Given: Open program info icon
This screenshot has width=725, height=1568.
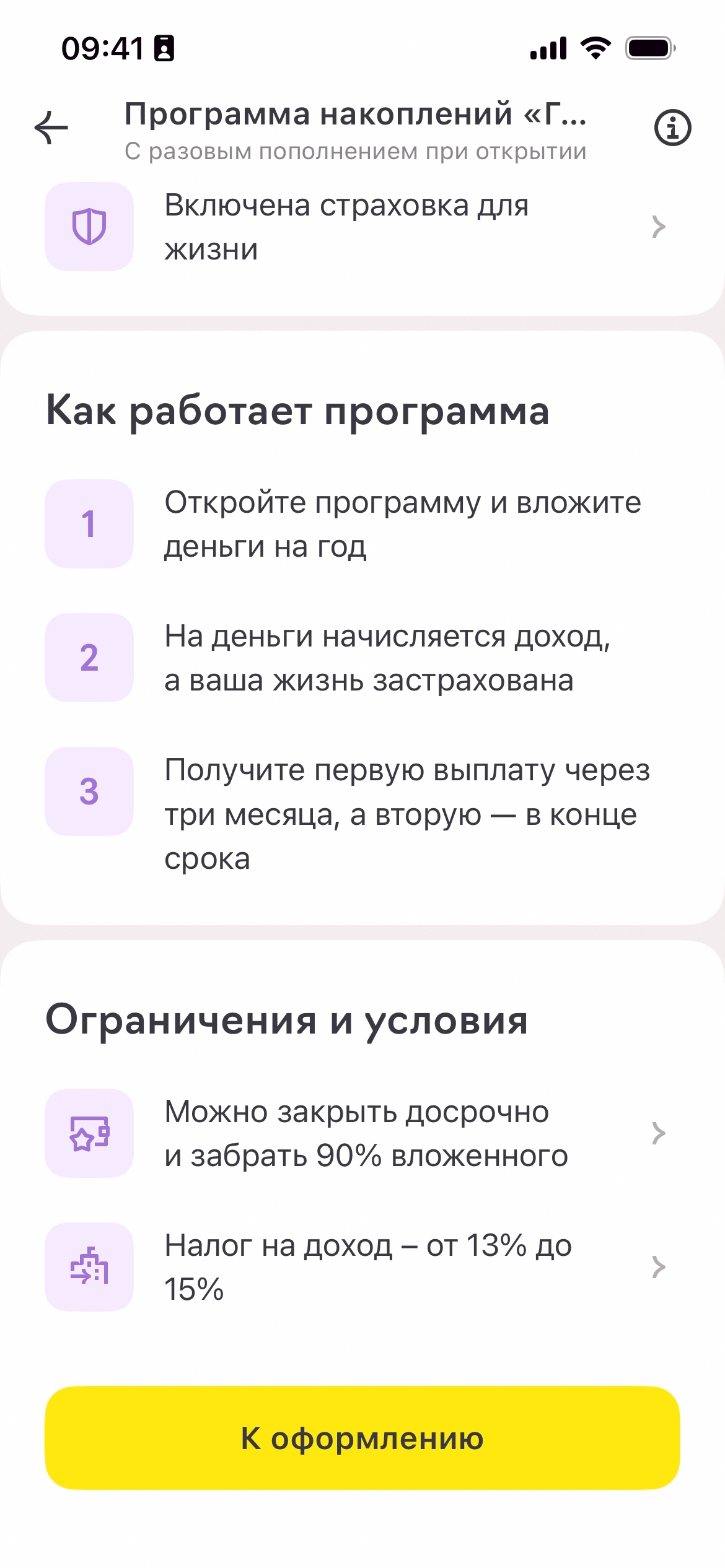Looking at the screenshot, I should (672, 128).
